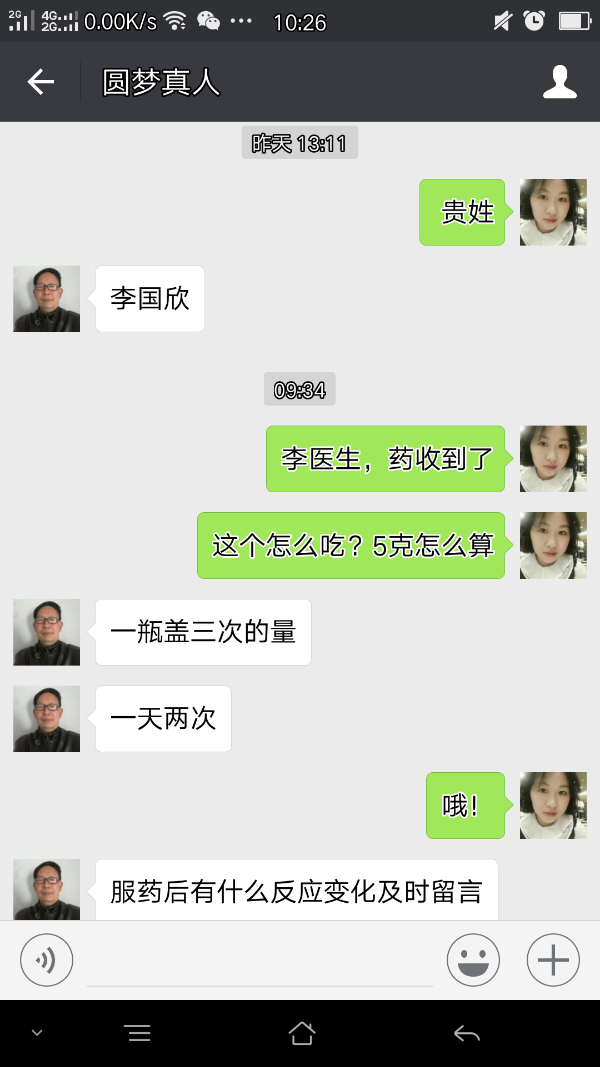Open the plus attachments menu
Screen dimensions: 600x1067
coord(553,961)
